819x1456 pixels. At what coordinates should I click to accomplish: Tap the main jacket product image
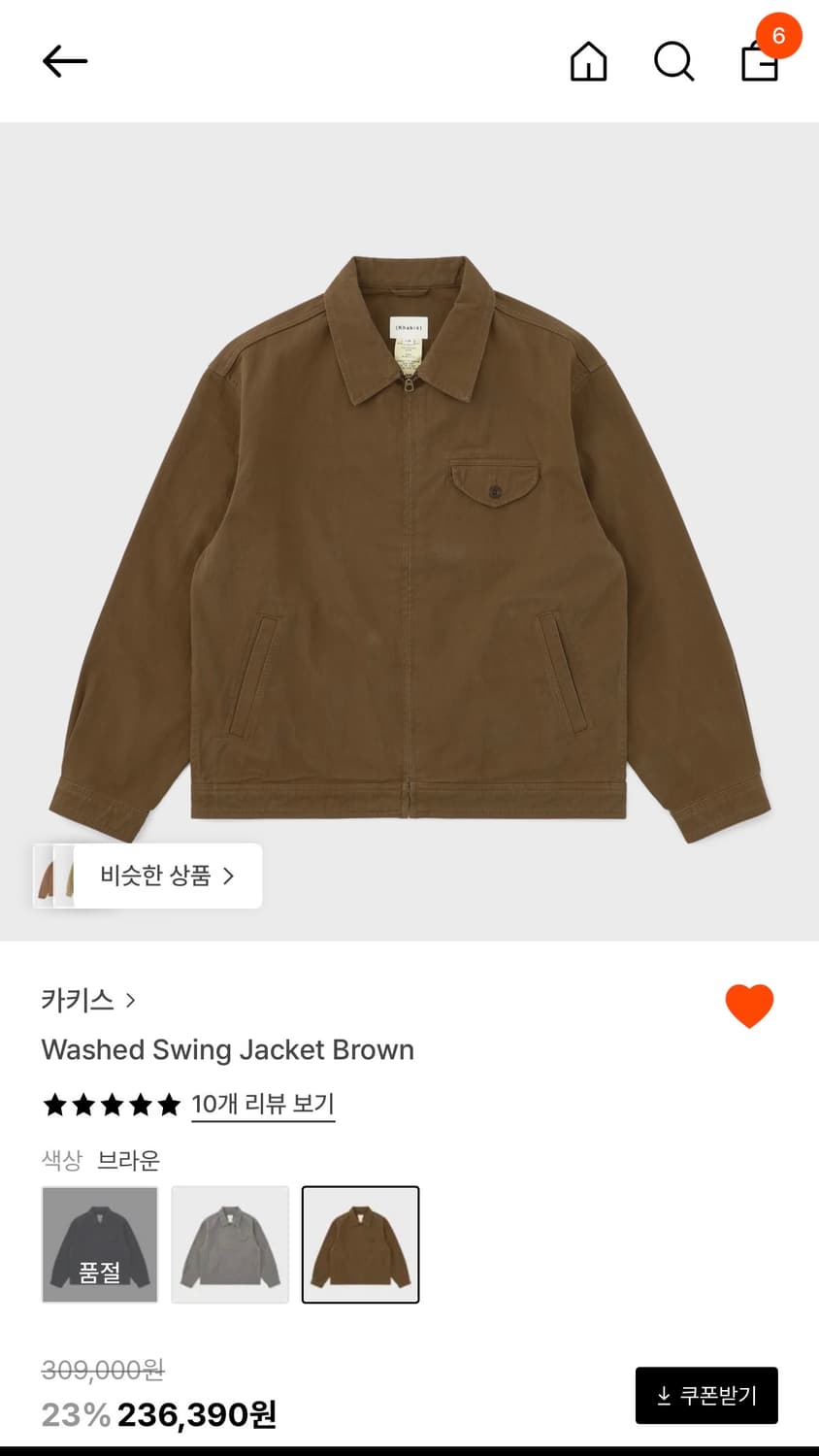coord(409,534)
